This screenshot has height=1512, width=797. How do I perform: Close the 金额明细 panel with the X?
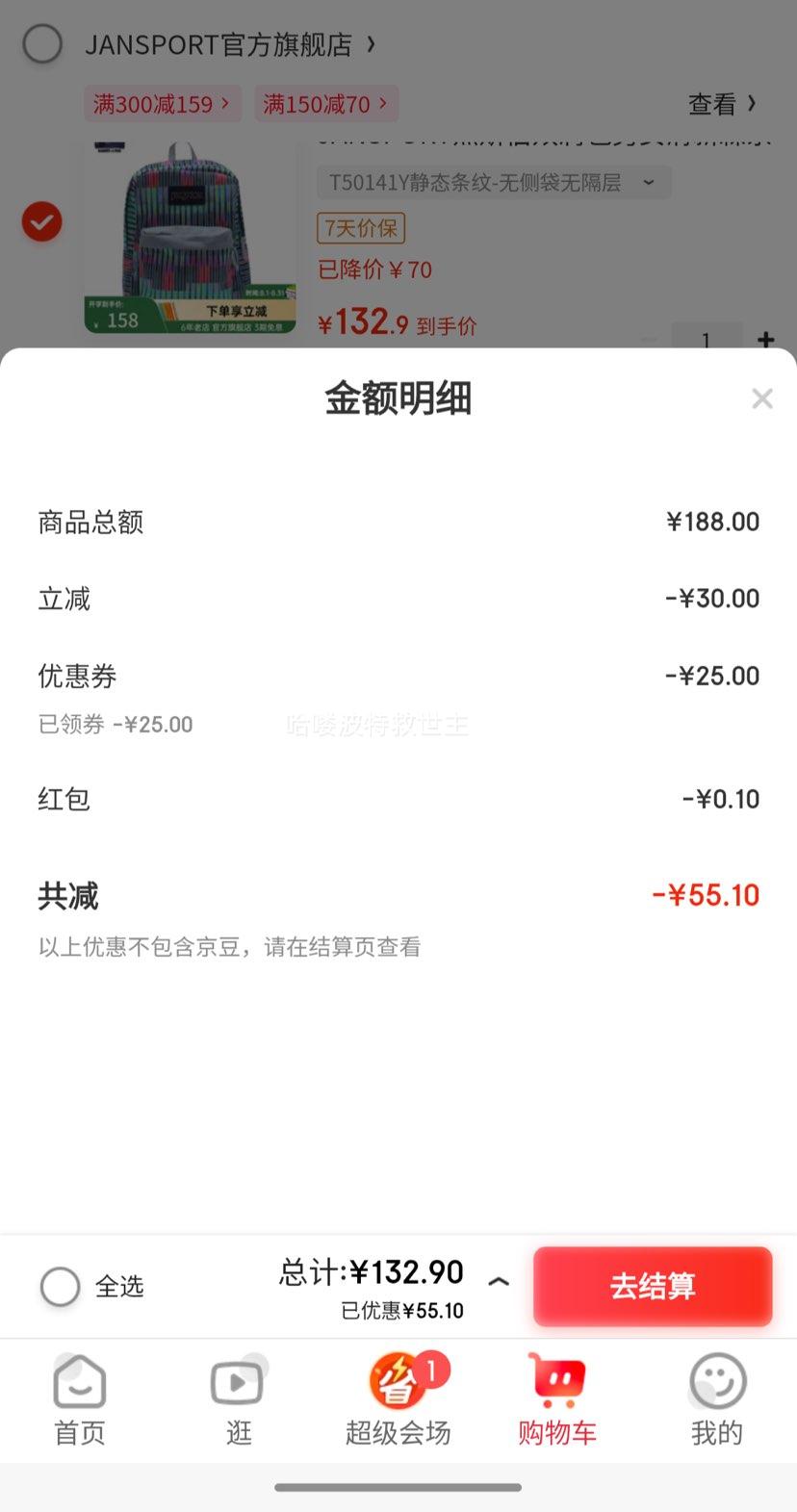[x=761, y=397]
